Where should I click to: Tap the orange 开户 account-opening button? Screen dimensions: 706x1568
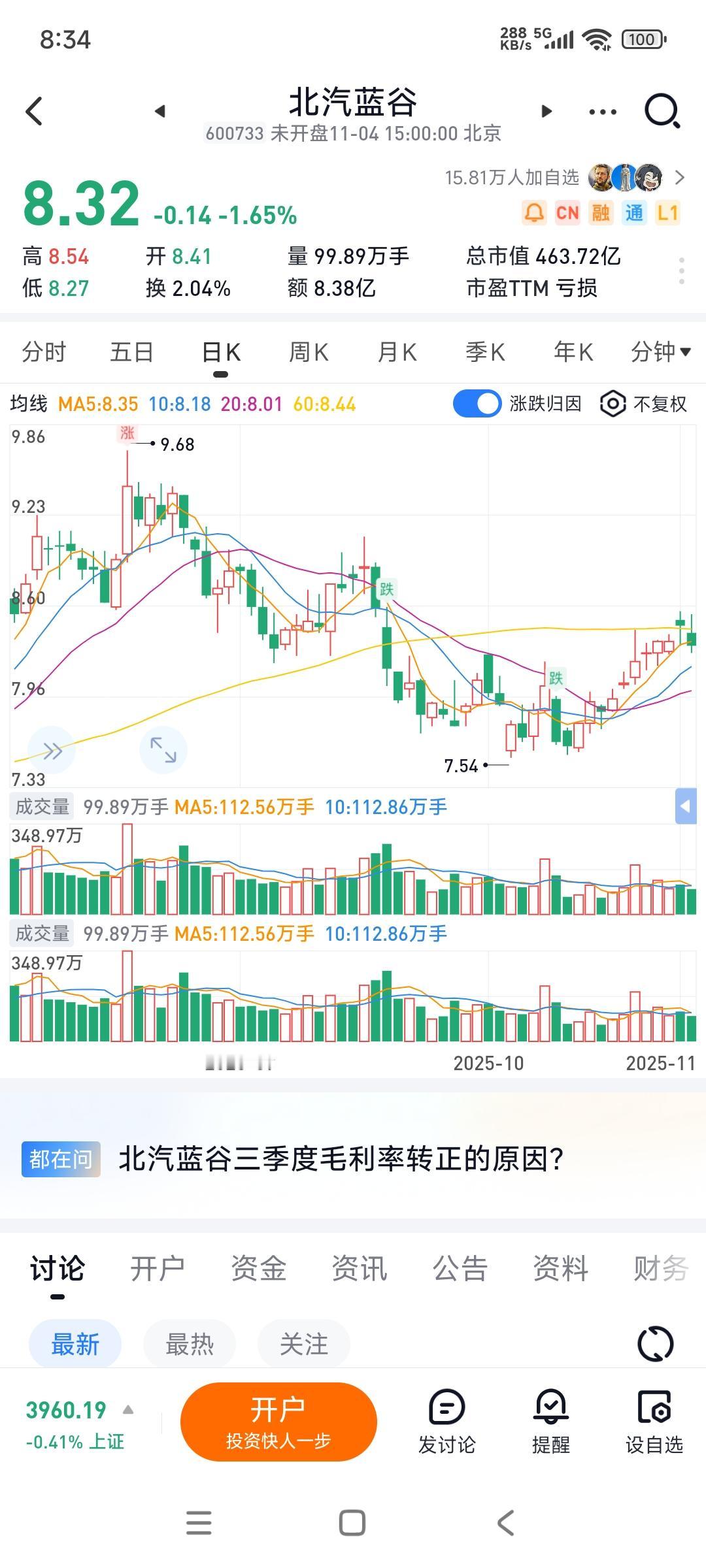278,1422
